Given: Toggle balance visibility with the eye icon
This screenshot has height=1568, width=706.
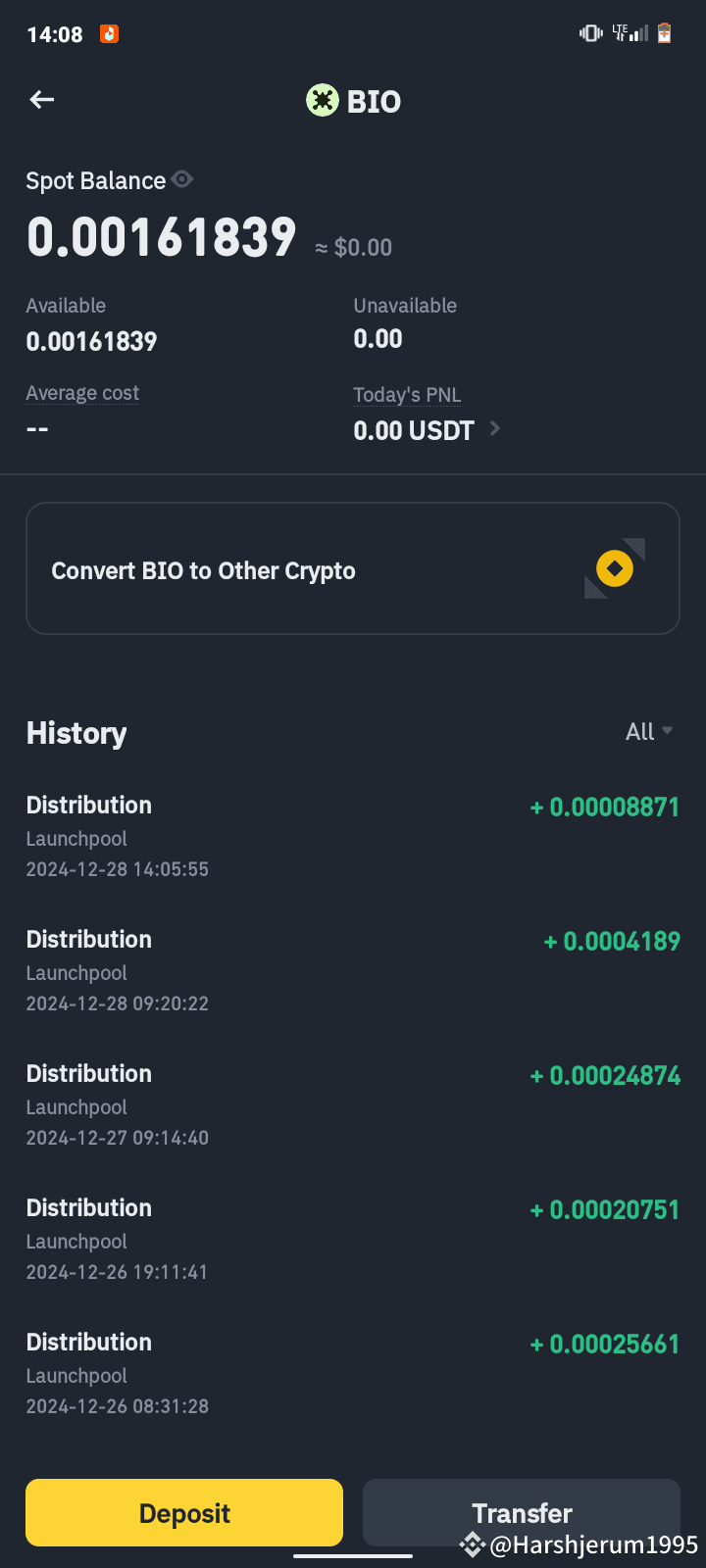Looking at the screenshot, I should [182, 180].
